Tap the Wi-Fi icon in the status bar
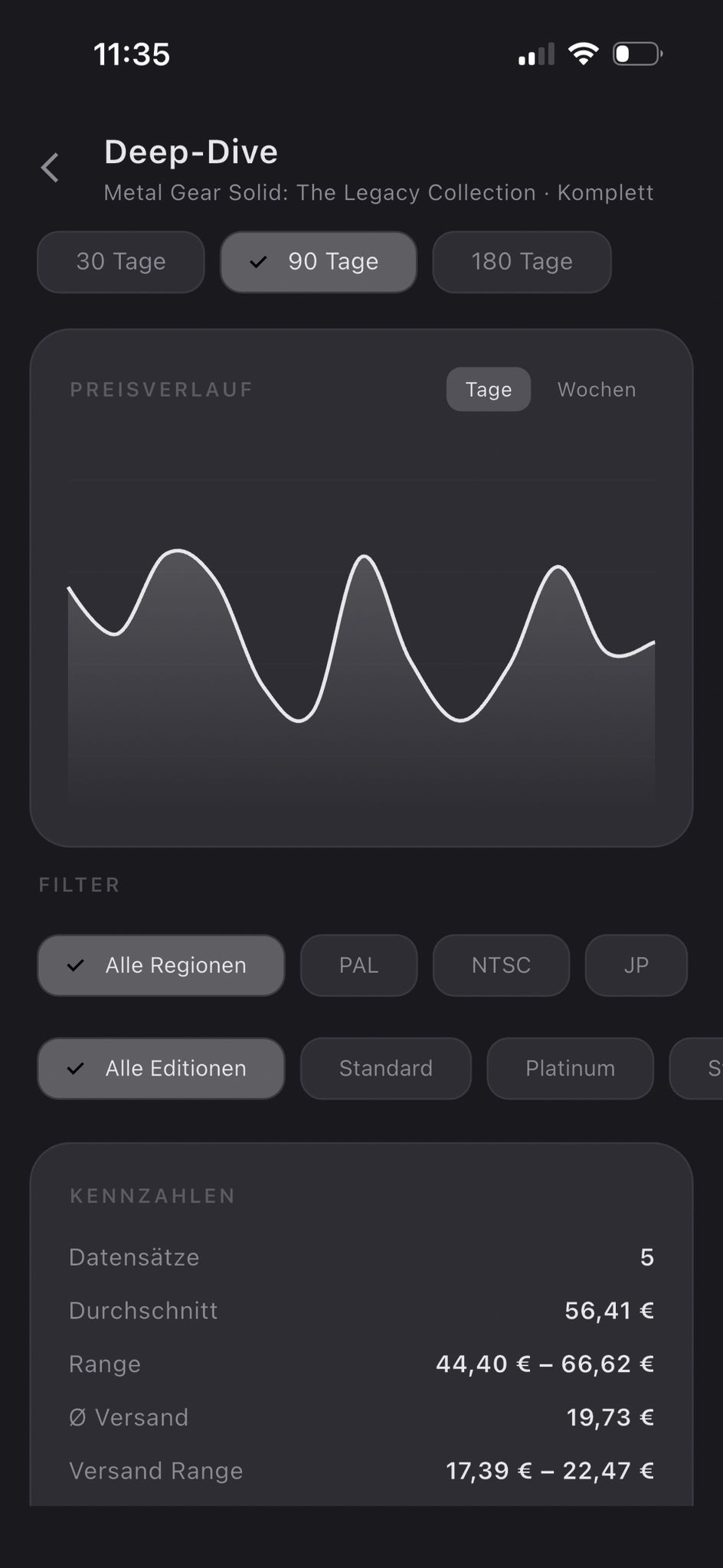This screenshot has width=723, height=1568. [582, 54]
